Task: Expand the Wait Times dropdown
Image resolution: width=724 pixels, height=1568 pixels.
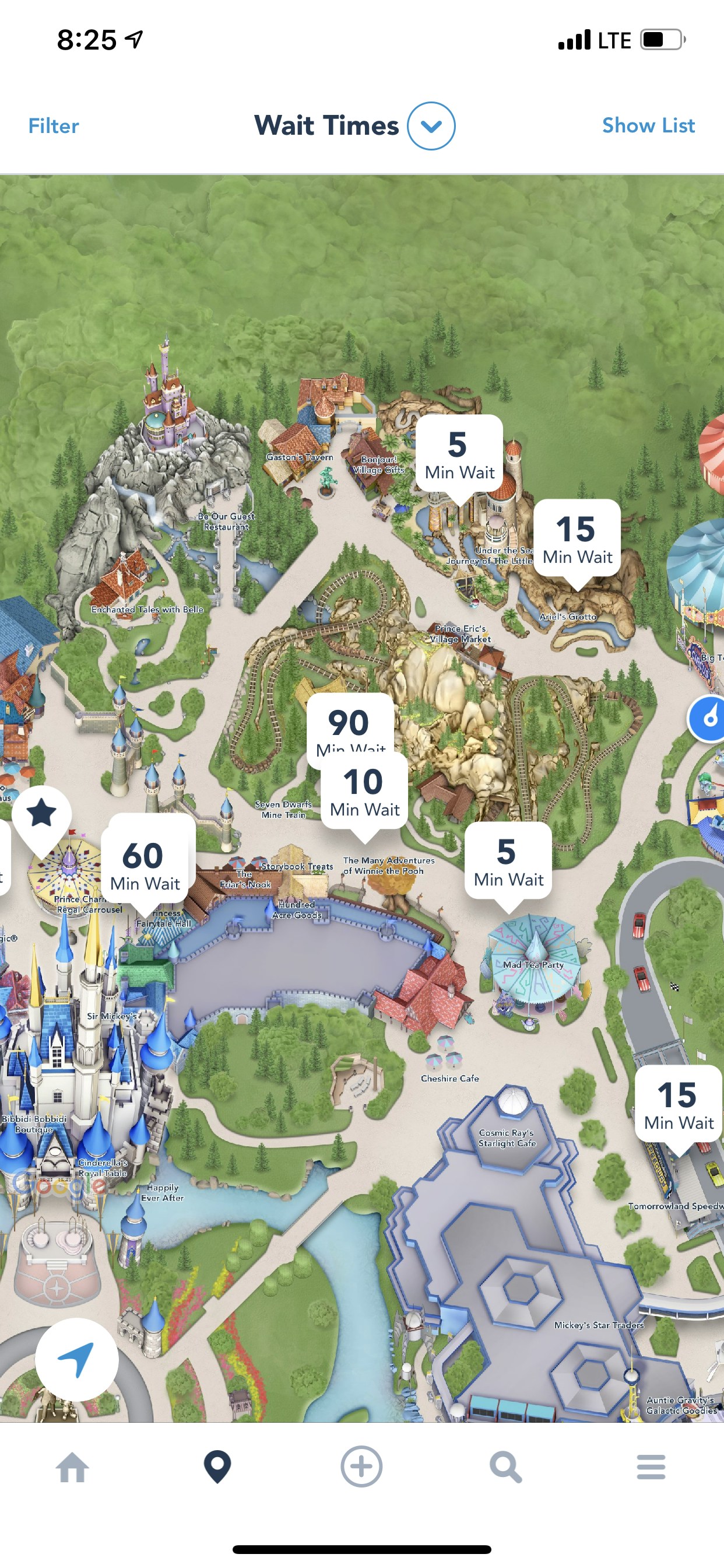Action: click(x=431, y=126)
